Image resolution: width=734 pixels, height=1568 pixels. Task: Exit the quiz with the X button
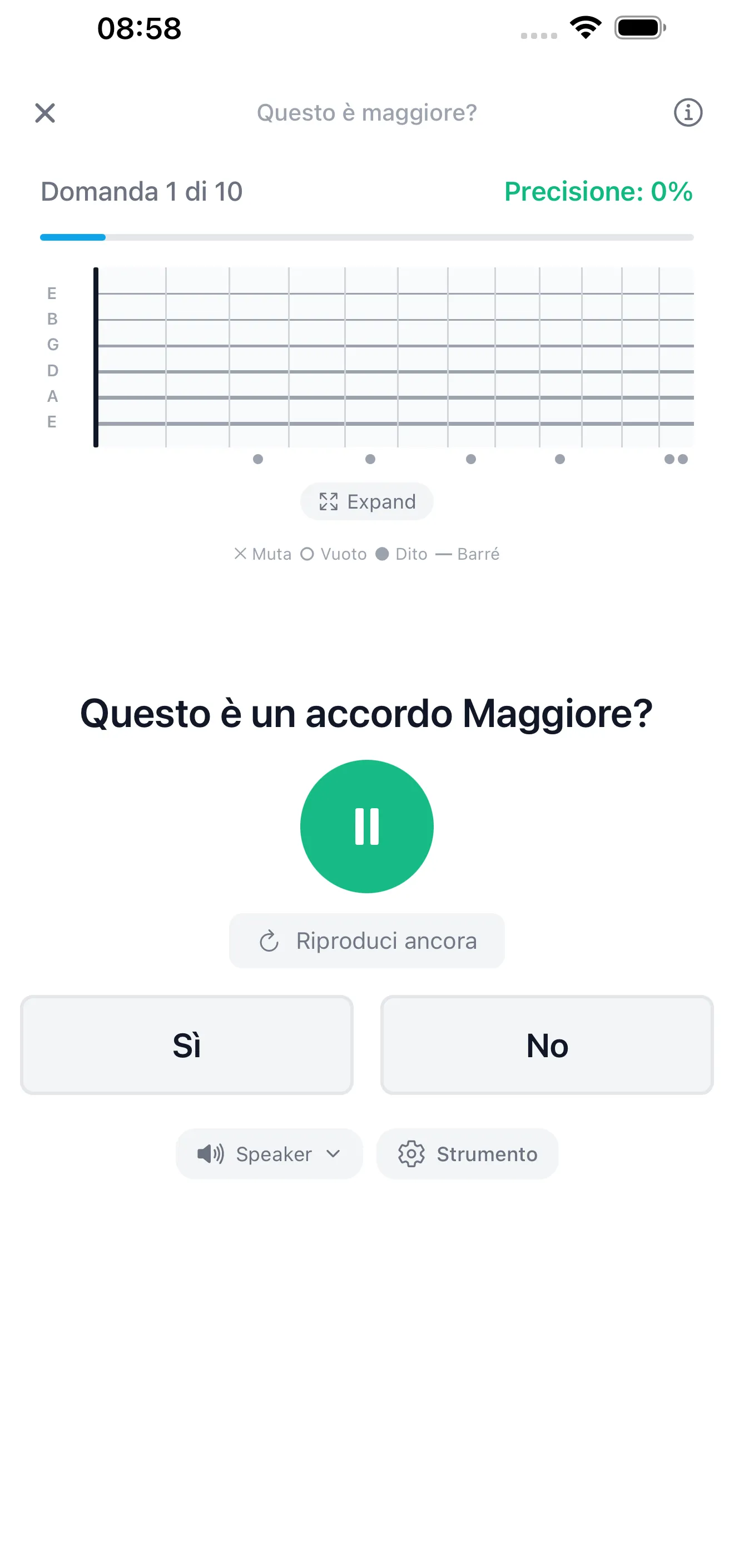45,113
